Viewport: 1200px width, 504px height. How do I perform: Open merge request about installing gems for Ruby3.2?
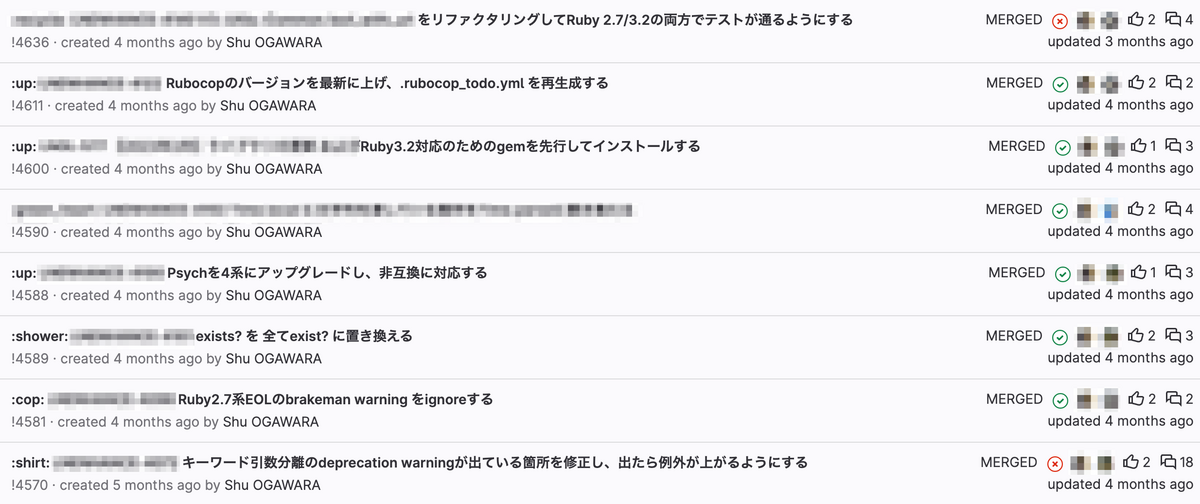coord(356,146)
